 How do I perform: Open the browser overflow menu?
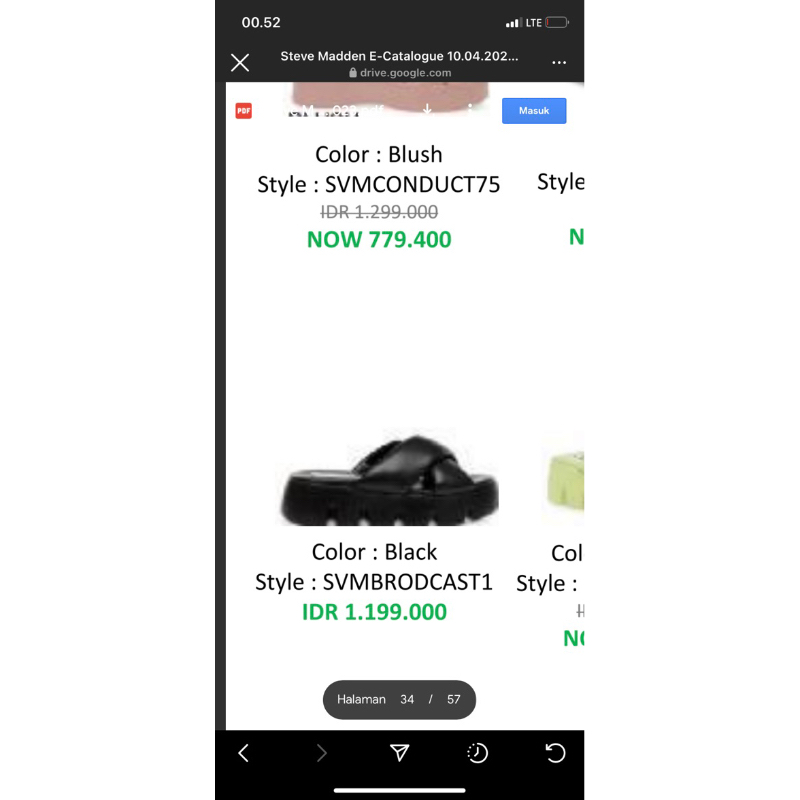[x=559, y=63]
